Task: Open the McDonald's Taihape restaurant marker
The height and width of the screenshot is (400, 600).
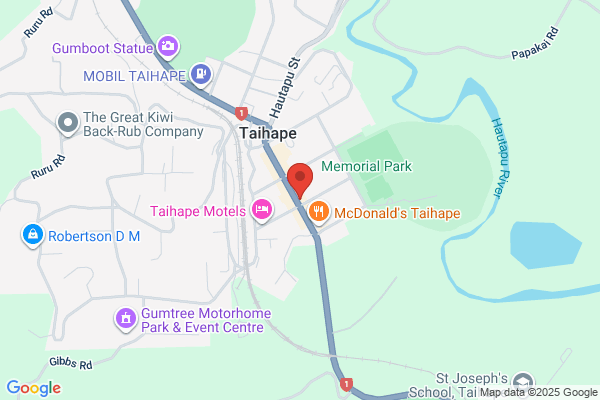Action: coord(318,212)
